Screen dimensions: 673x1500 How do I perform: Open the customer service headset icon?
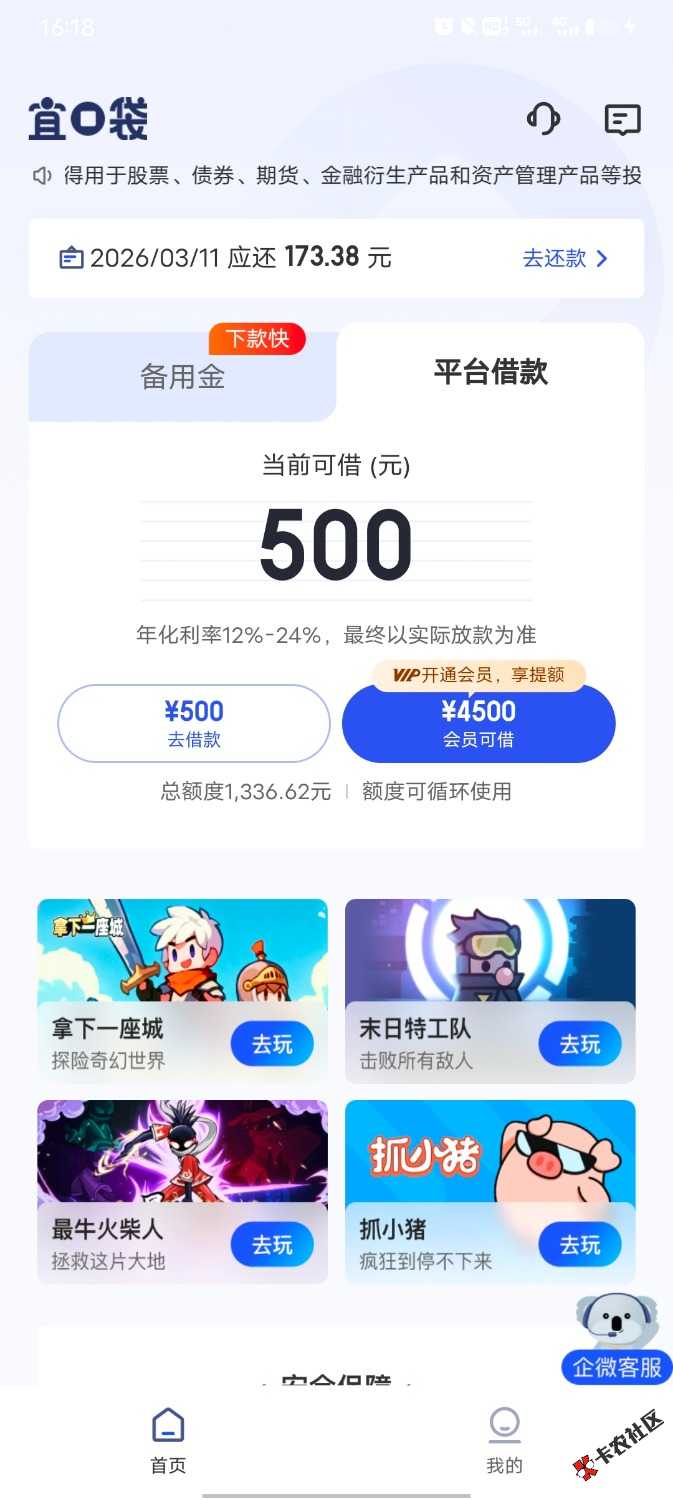coord(543,120)
